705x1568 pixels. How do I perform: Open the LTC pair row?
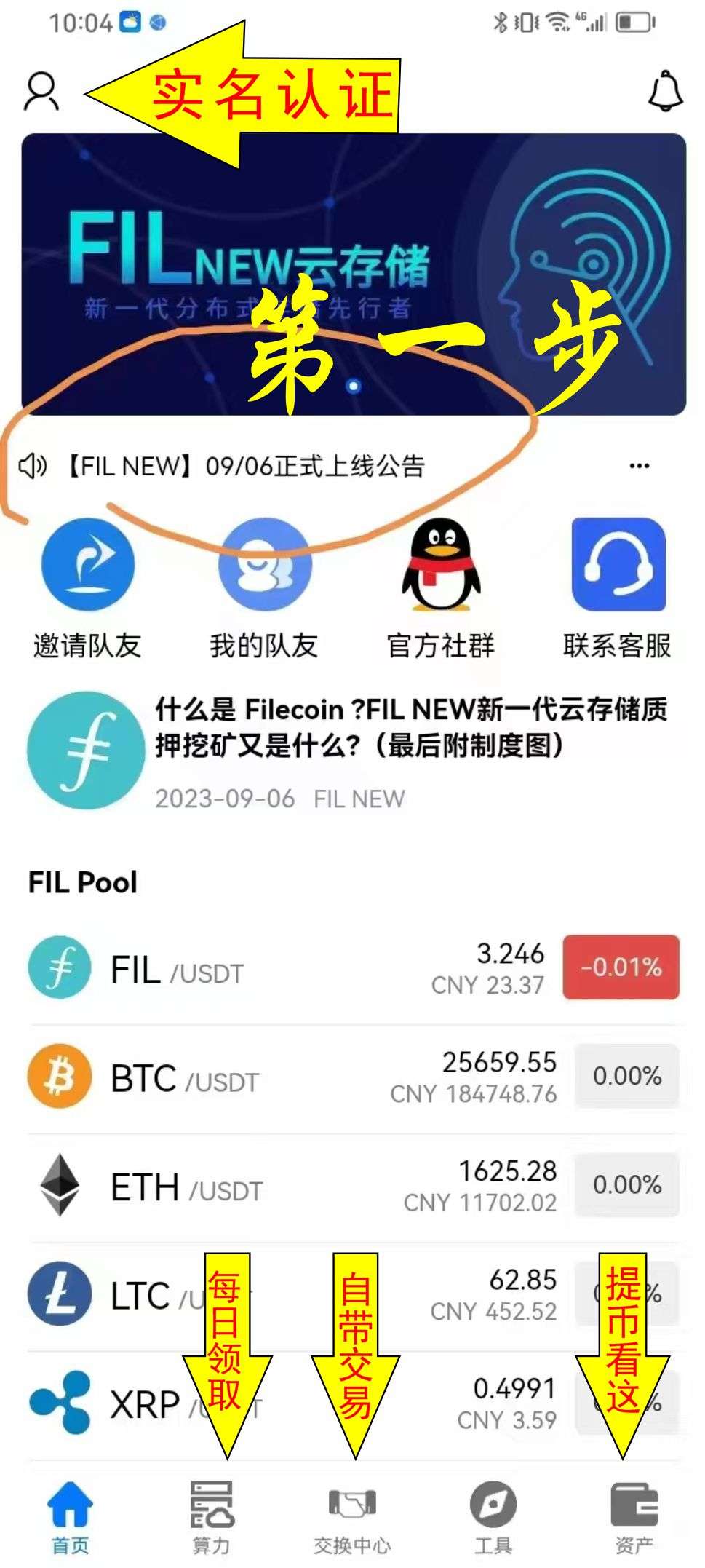354,1296
